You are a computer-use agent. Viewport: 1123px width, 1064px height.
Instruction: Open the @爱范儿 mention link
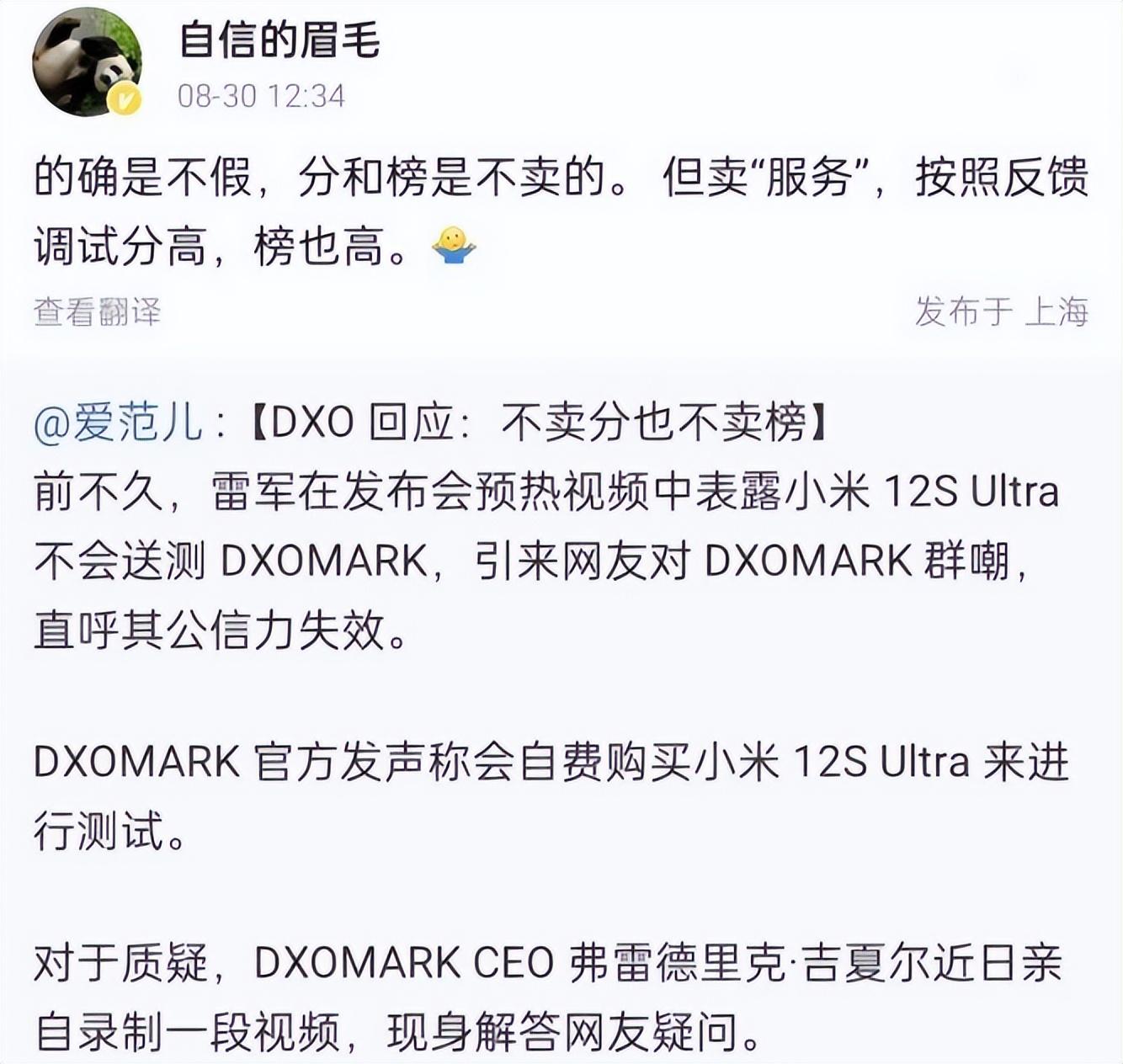[x=118, y=423]
